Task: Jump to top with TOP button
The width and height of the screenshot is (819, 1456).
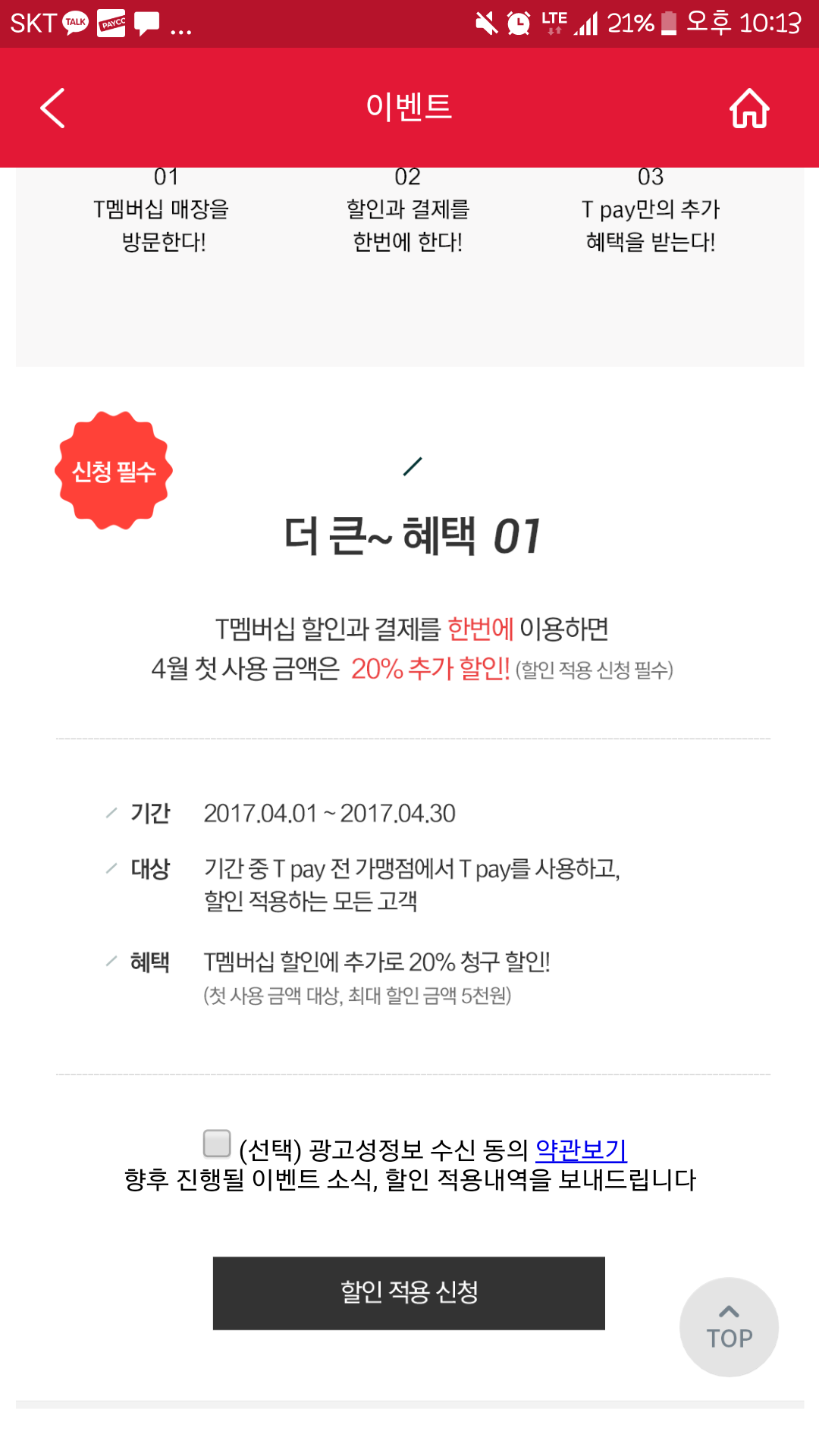Action: [729, 1327]
